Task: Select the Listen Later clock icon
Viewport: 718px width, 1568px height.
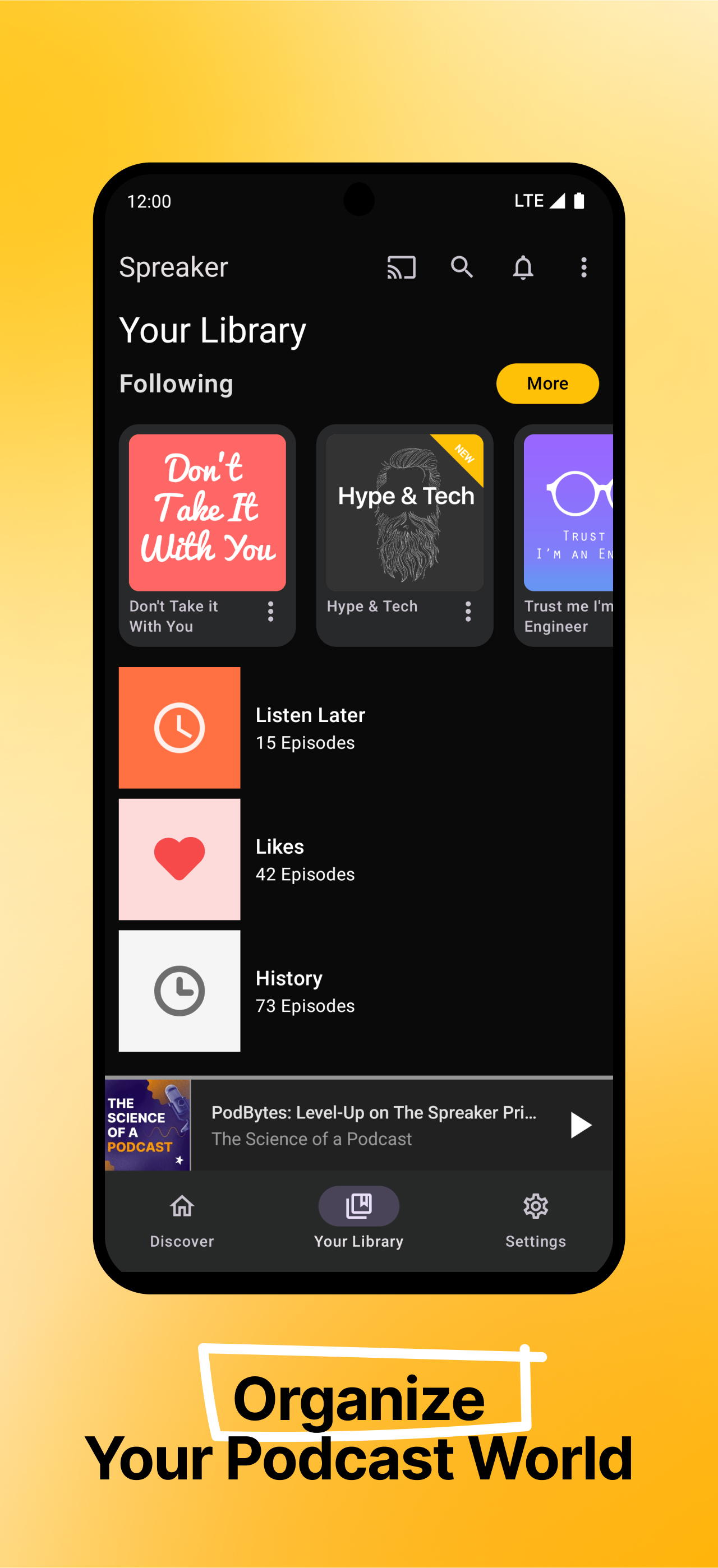Action: click(x=179, y=728)
